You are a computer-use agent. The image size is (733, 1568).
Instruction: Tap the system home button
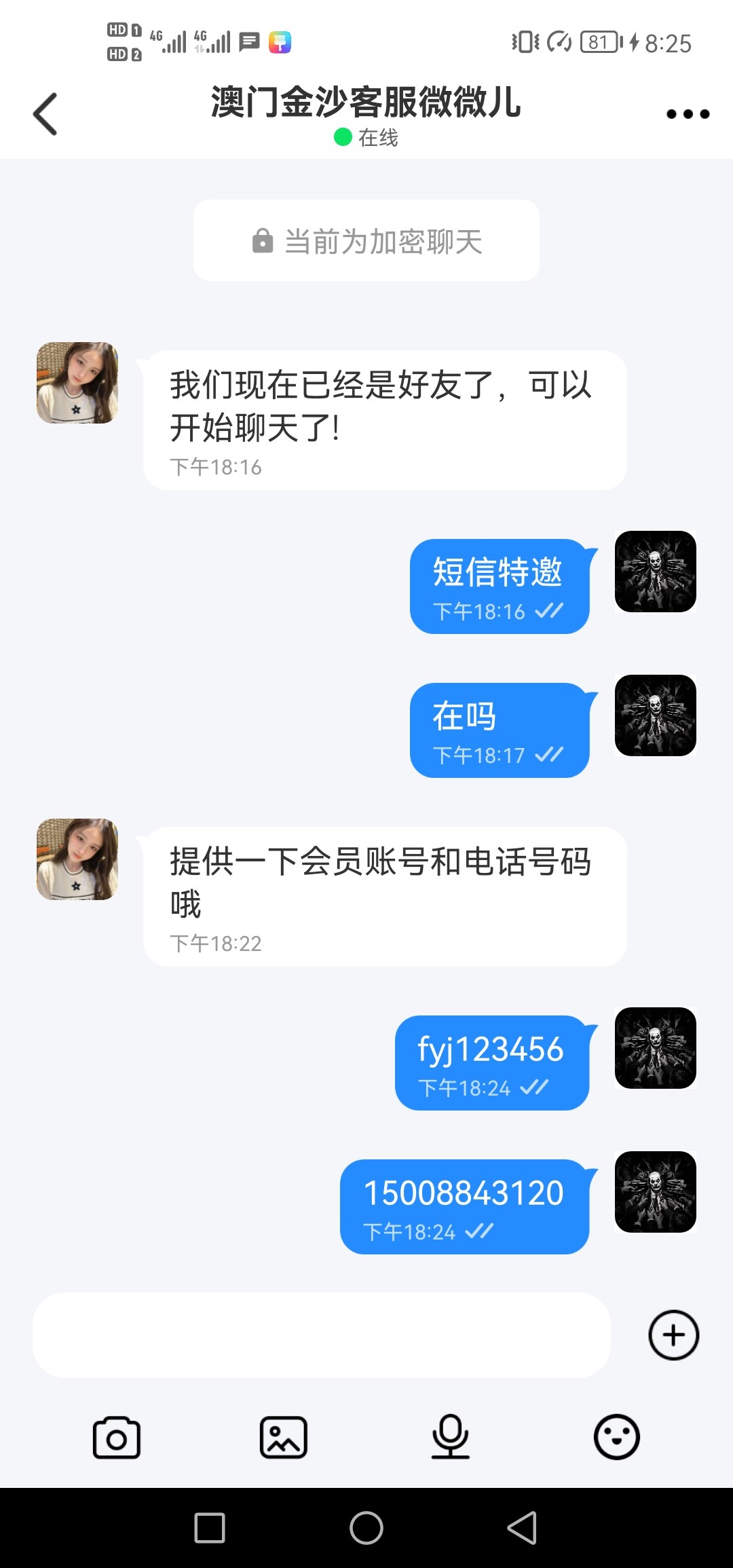coord(366,1528)
